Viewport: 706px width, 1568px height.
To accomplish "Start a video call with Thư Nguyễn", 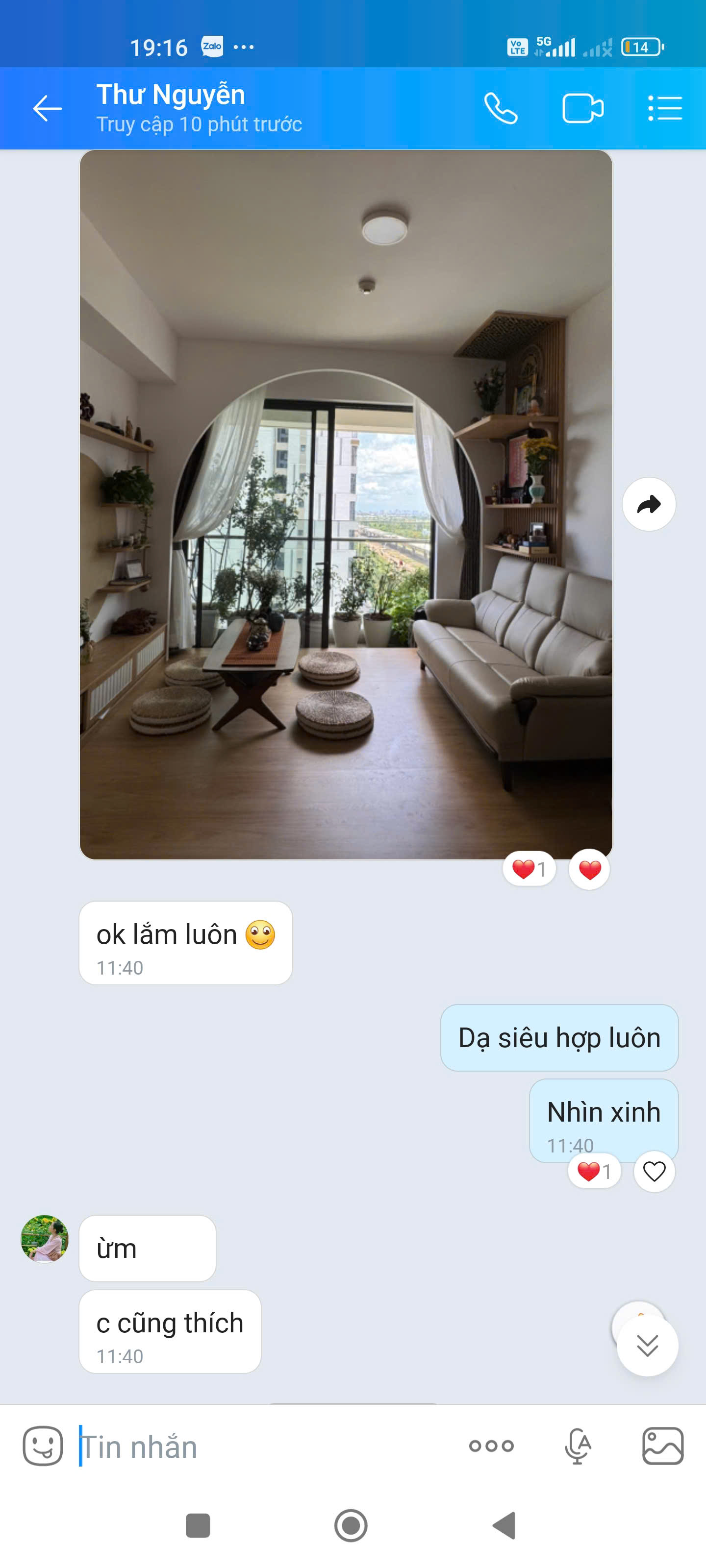I will pos(582,109).
